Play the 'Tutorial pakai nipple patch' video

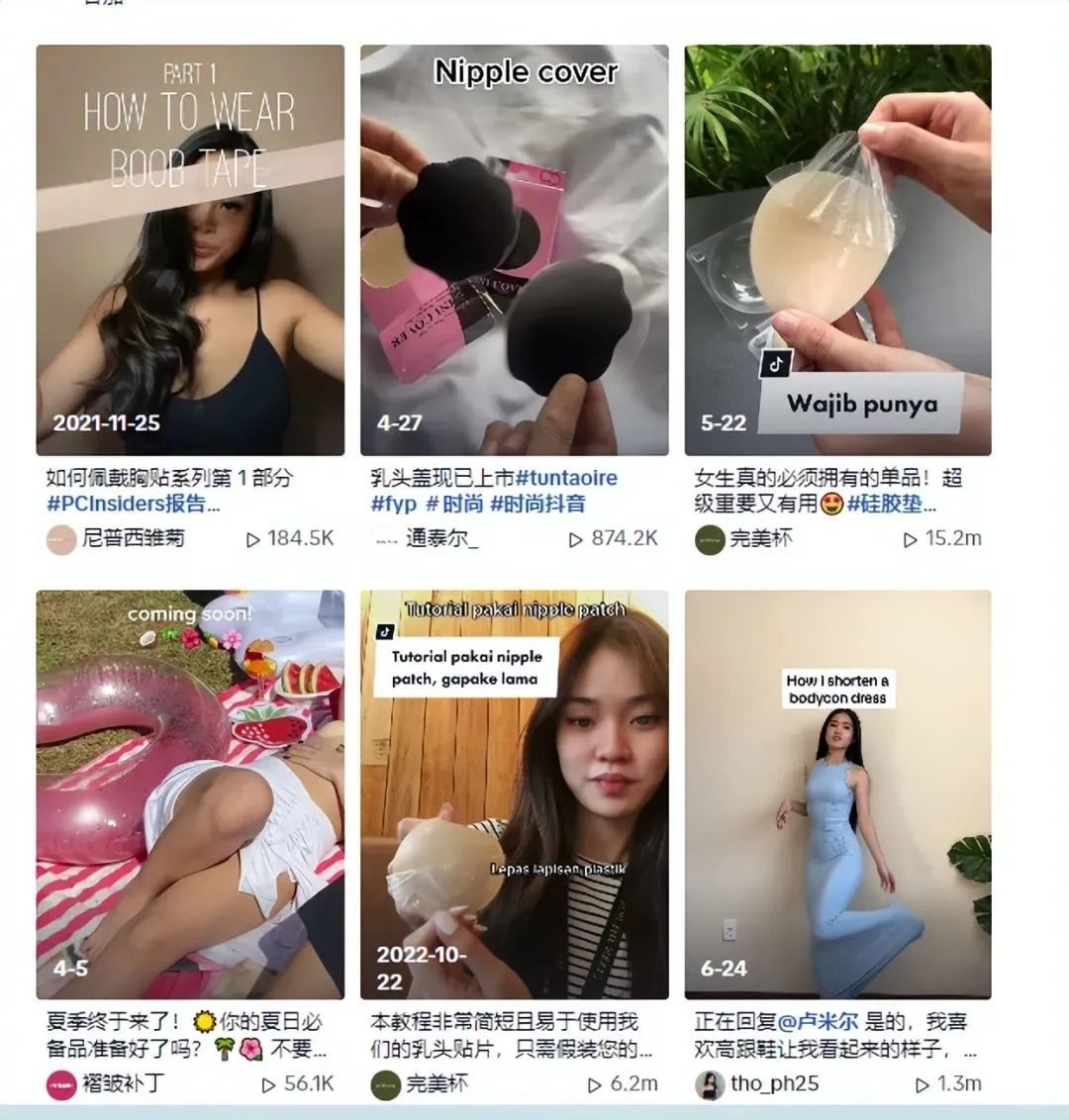(x=514, y=794)
